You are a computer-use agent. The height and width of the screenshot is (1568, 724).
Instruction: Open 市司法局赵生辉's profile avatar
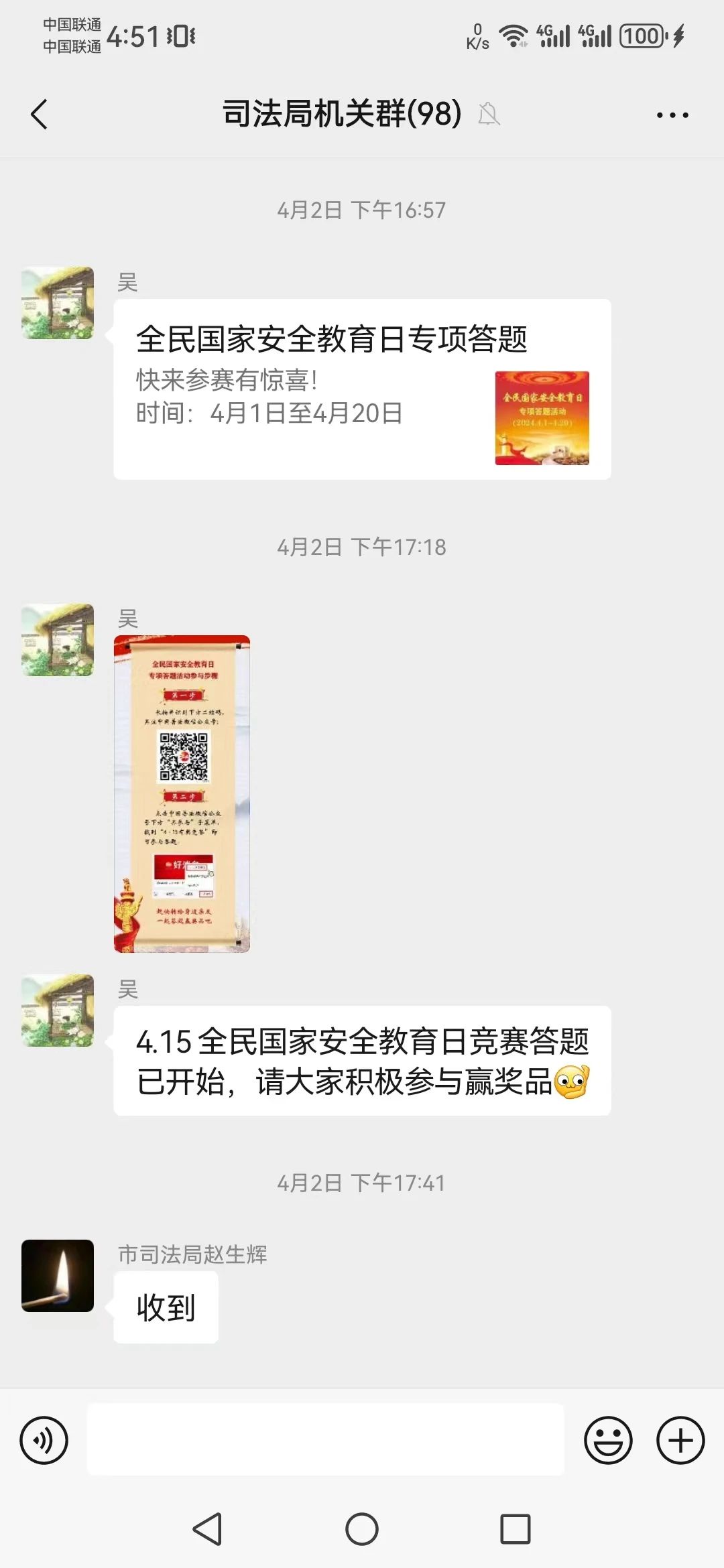point(58,1276)
